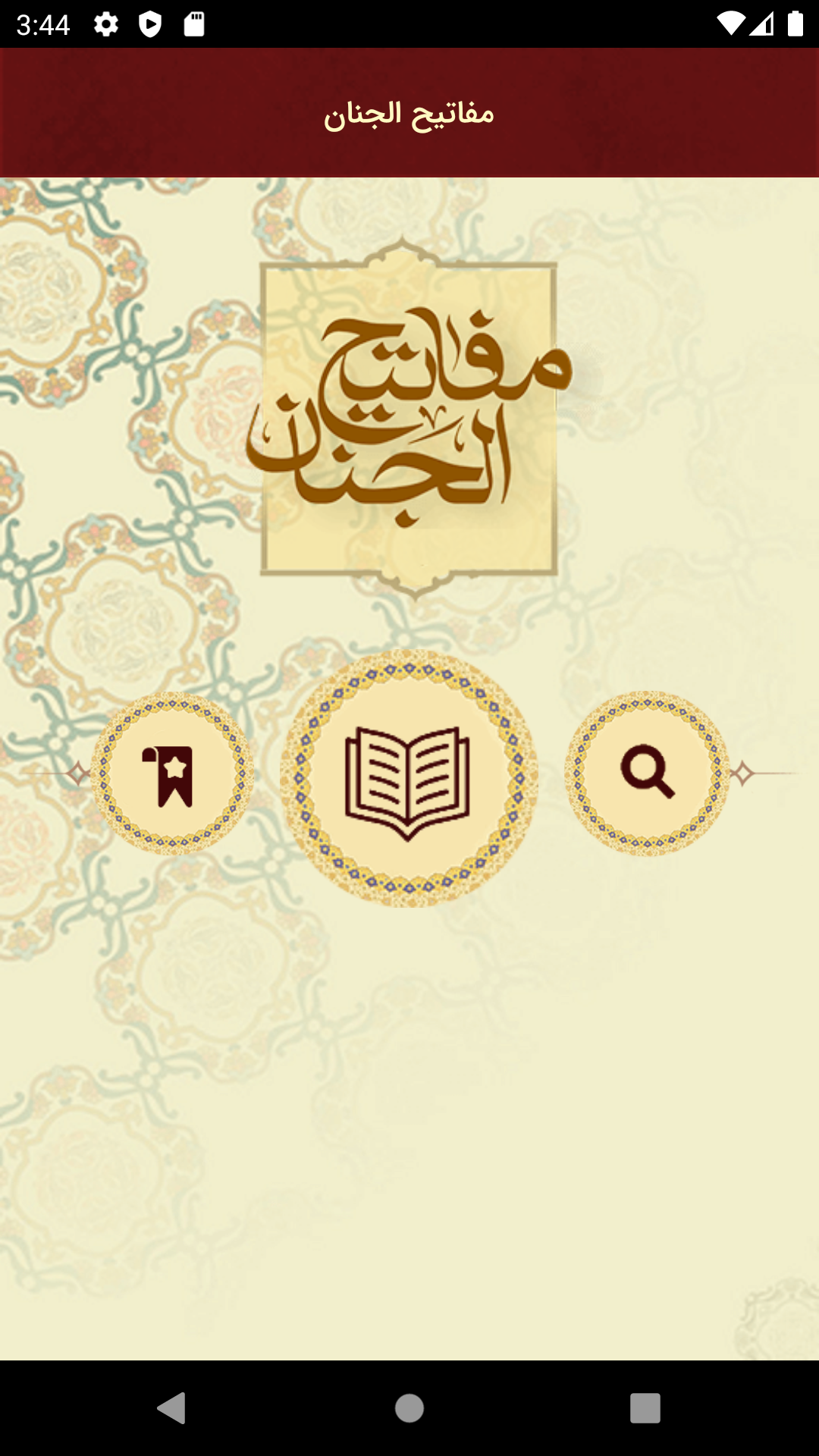Tap the search magnifier icon

coord(647,773)
